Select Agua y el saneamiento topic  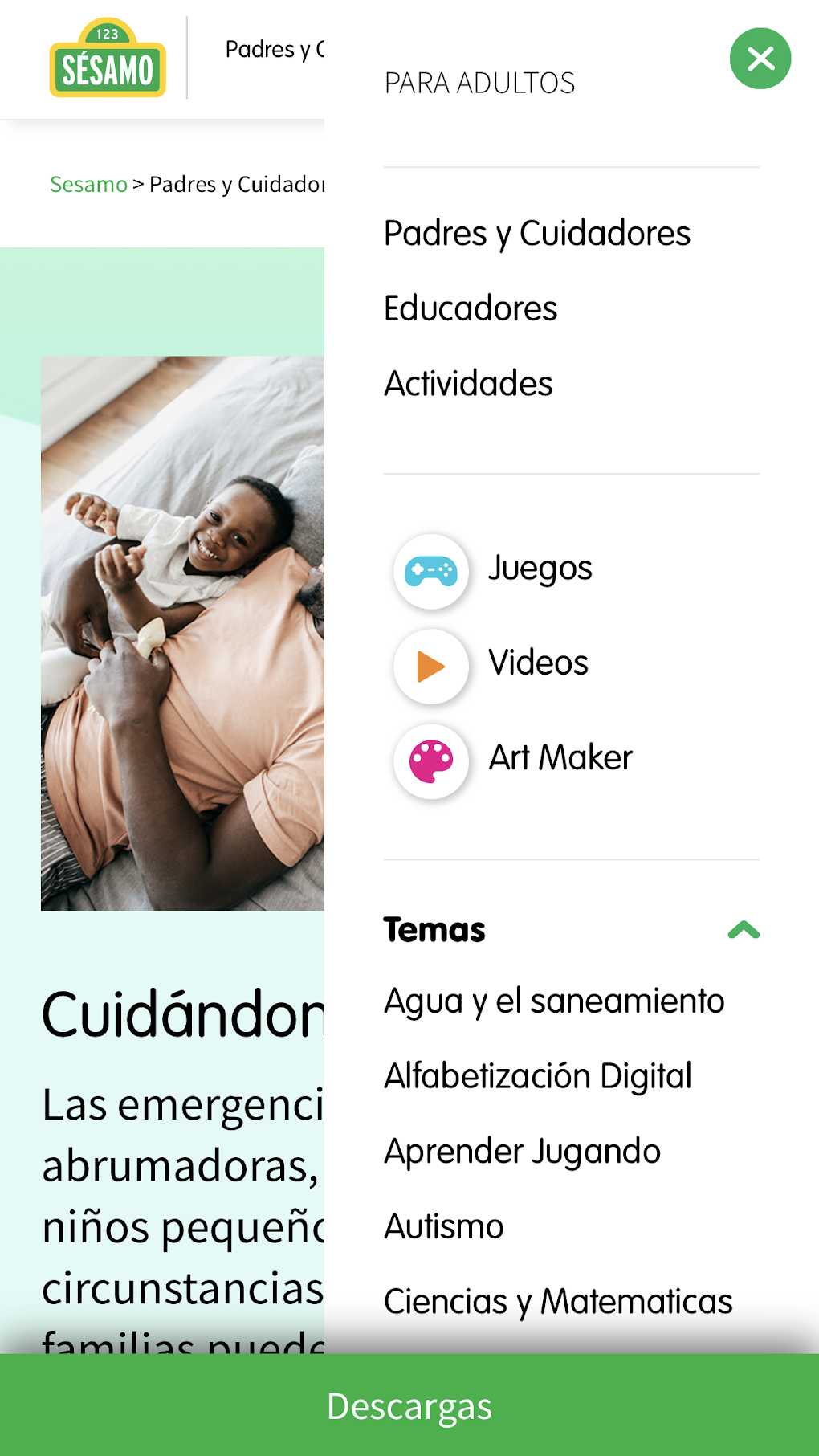(x=554, y=1001)
